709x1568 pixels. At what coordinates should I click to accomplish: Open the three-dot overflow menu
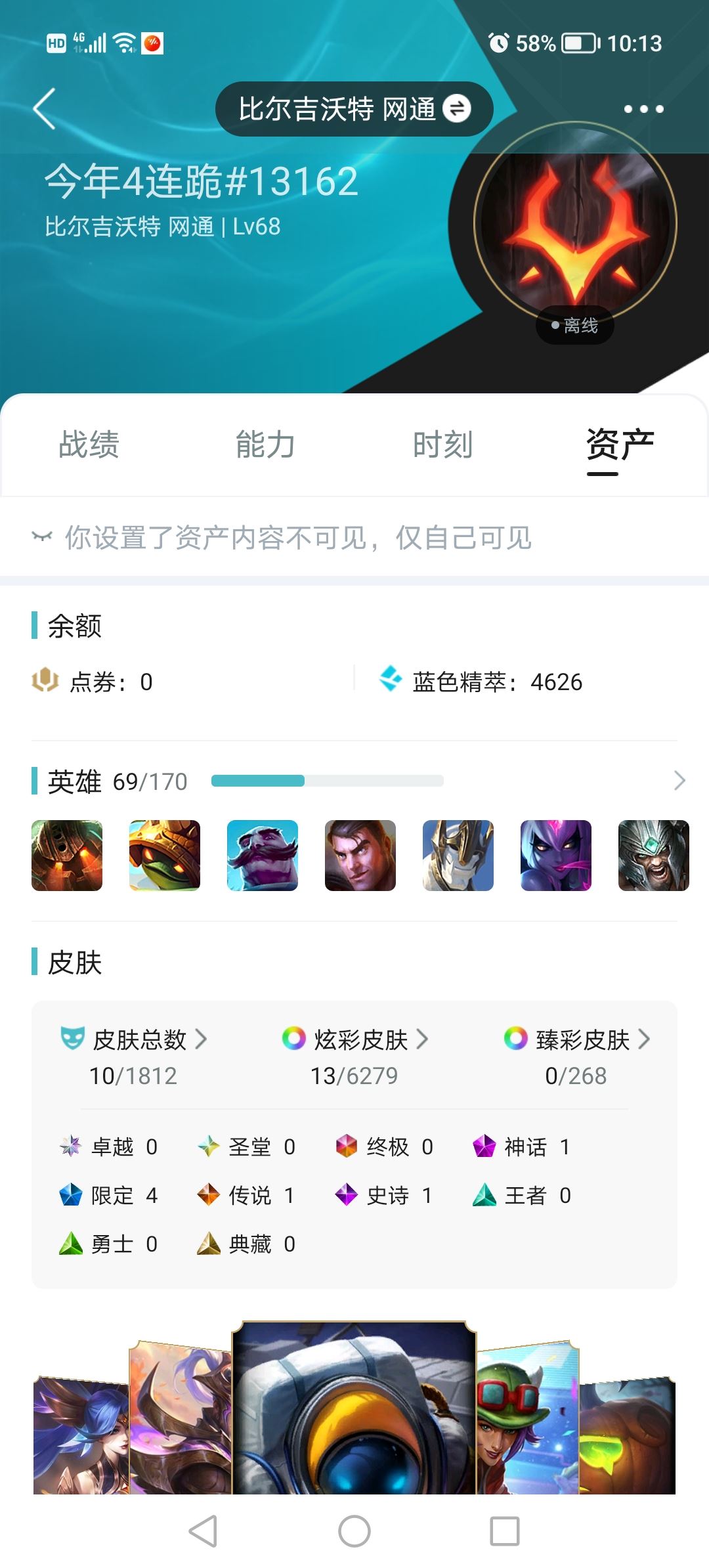643,109
